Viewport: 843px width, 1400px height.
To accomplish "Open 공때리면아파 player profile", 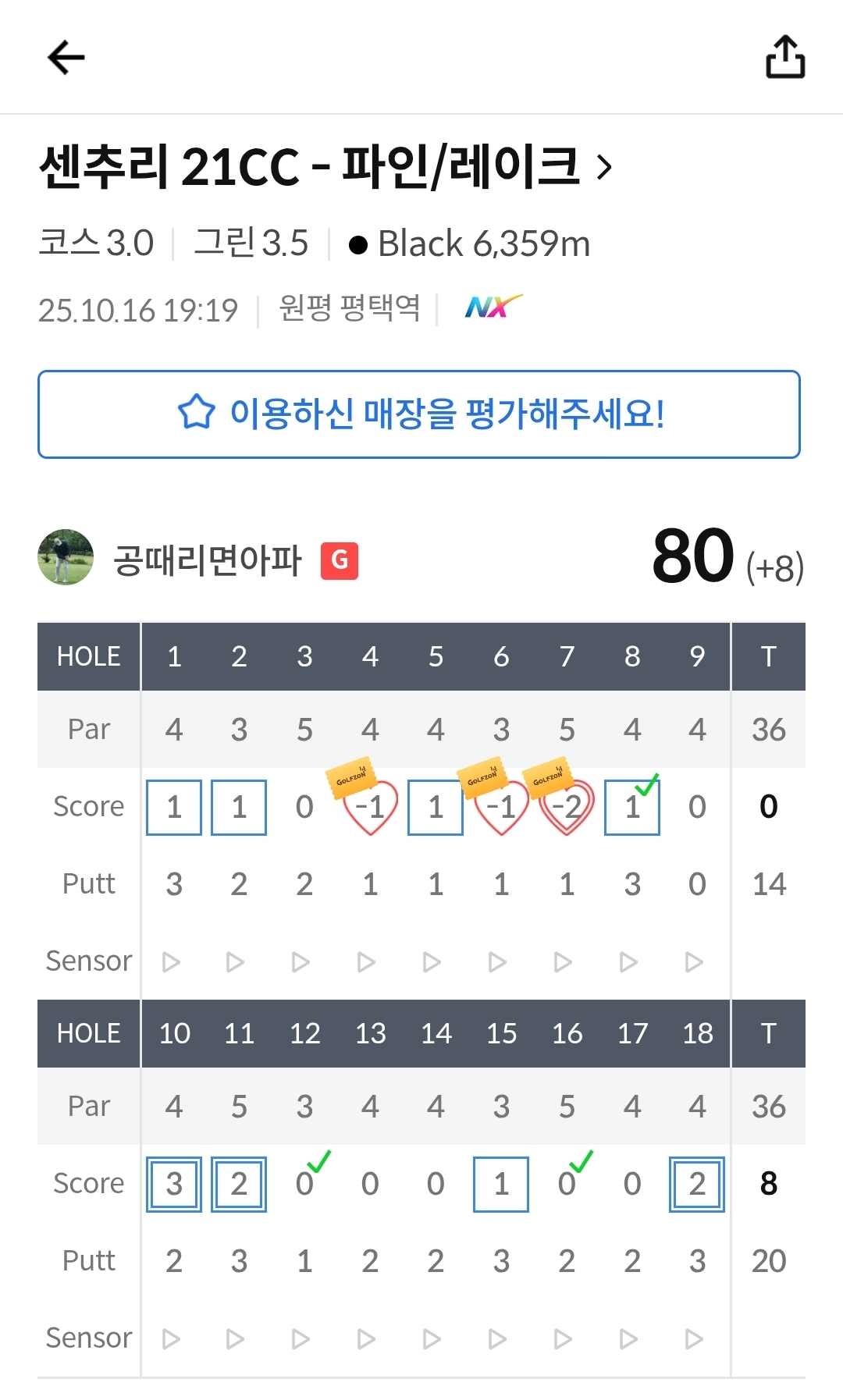I will click(207, 560).
